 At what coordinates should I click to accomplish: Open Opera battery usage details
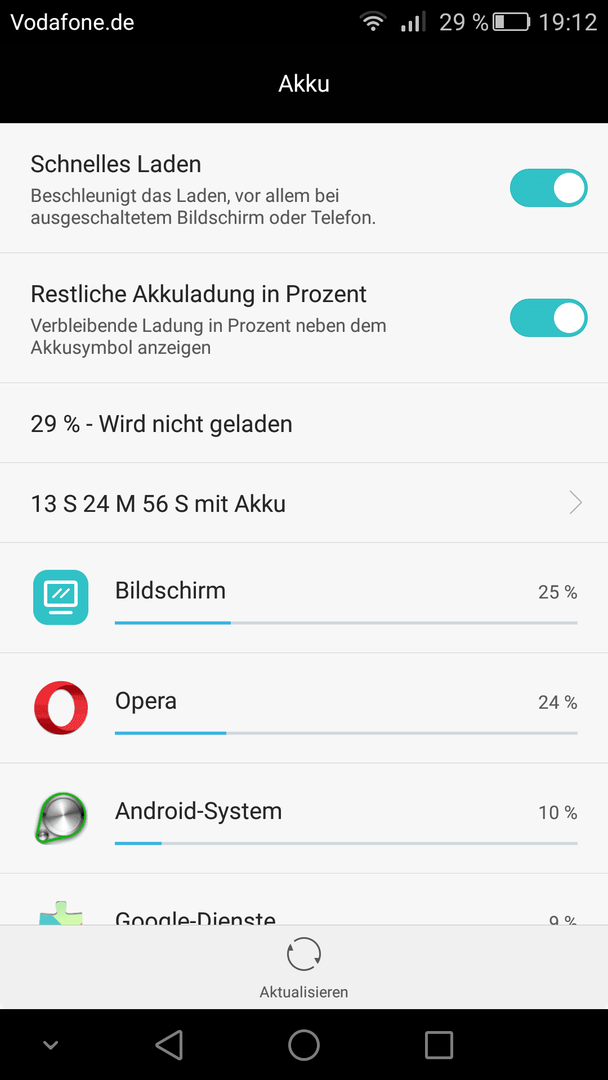[x=304, y=708]
